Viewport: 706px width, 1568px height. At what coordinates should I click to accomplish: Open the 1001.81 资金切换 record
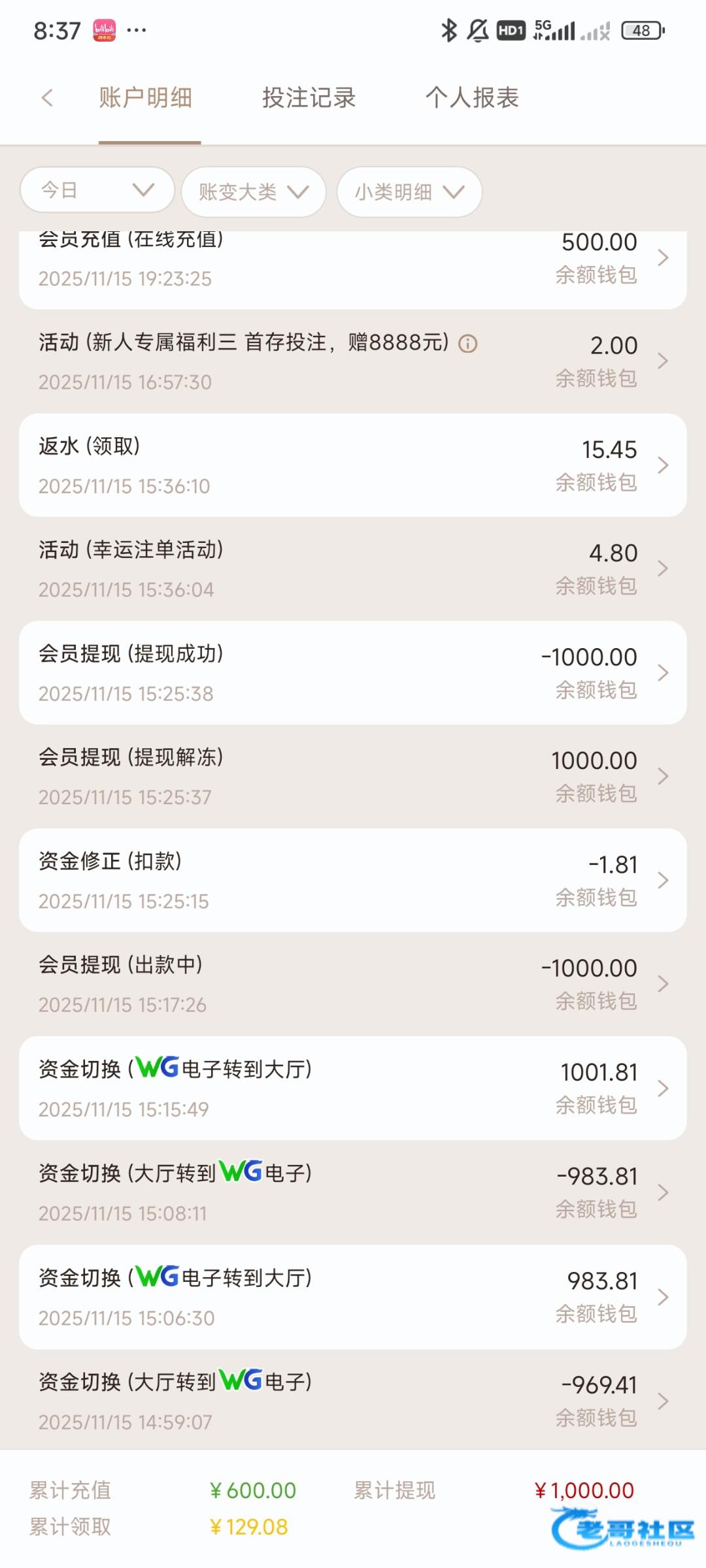(x=353, y=1088)
